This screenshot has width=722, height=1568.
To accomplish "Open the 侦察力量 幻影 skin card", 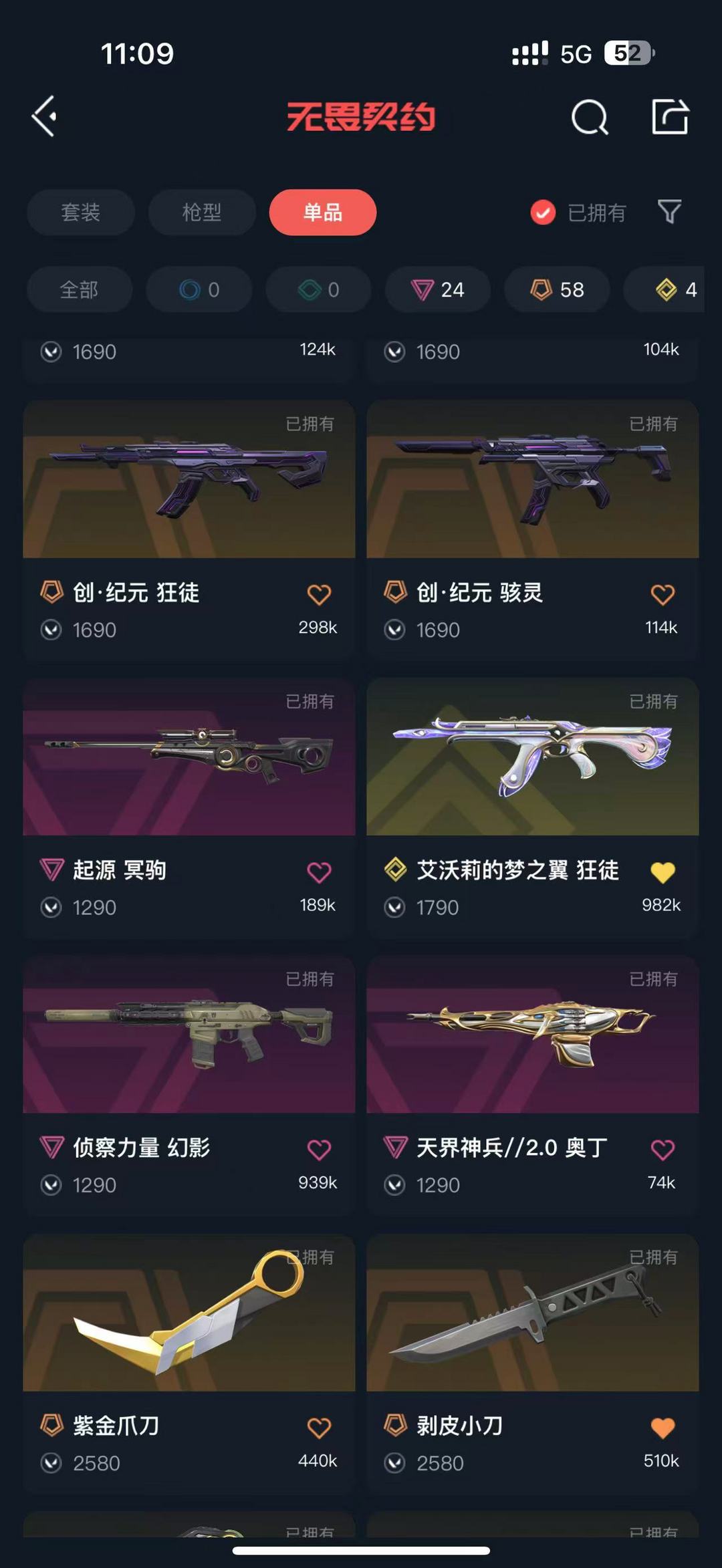I will tap(189, 1085).
